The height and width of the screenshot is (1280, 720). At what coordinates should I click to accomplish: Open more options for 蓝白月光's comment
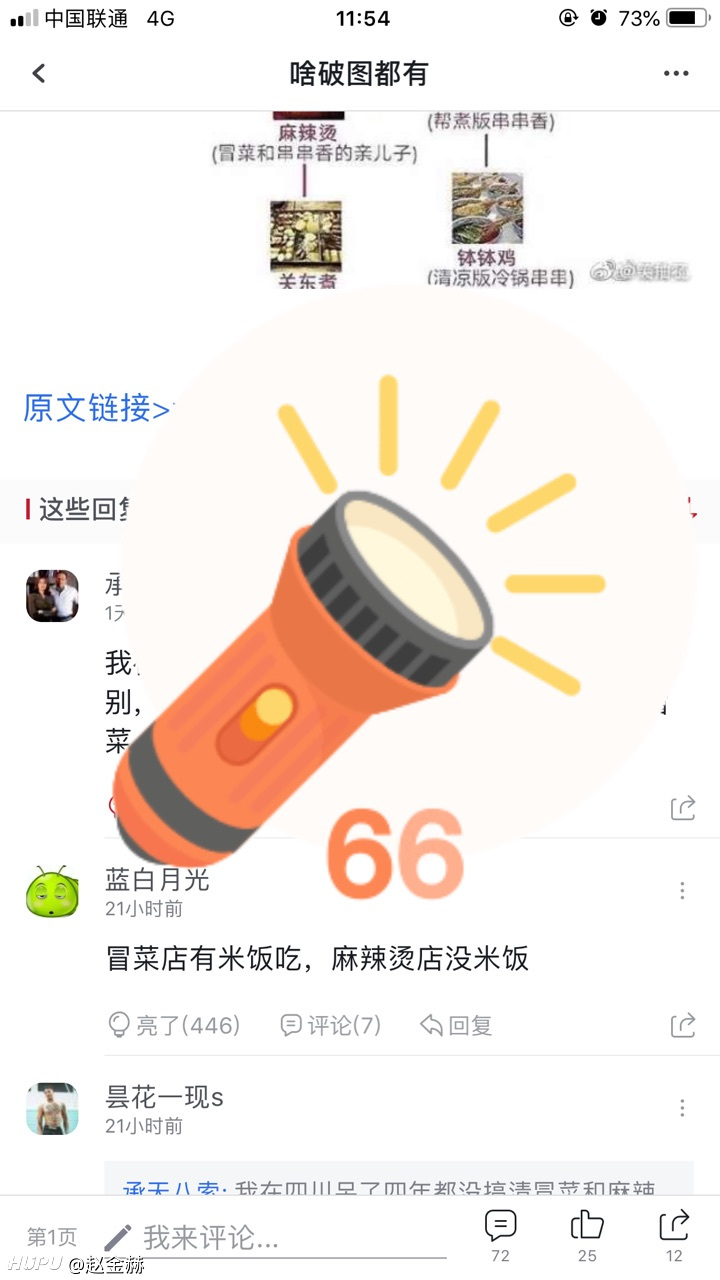tap(682, 890)
